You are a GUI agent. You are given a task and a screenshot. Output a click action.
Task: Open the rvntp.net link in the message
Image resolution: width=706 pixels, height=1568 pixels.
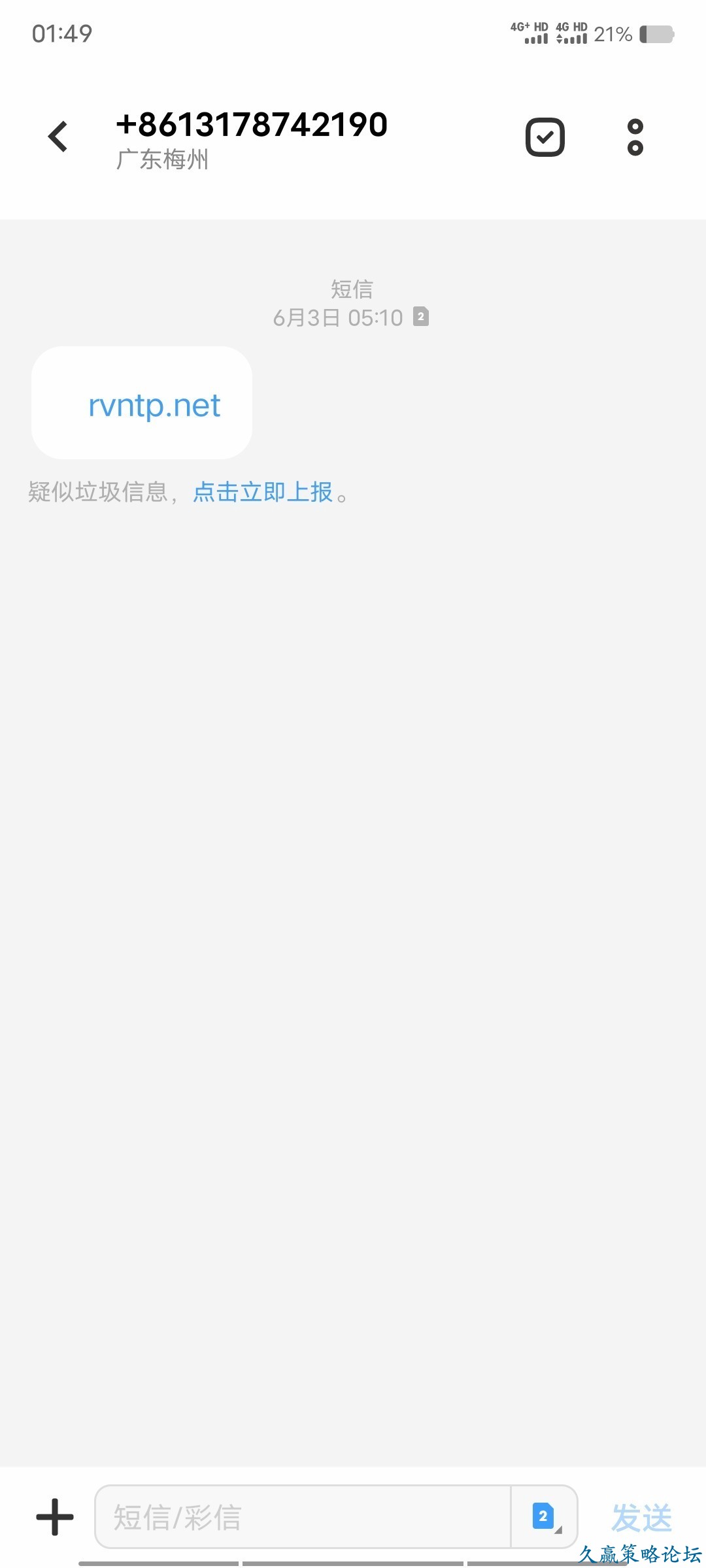click(x=154, y=406)
